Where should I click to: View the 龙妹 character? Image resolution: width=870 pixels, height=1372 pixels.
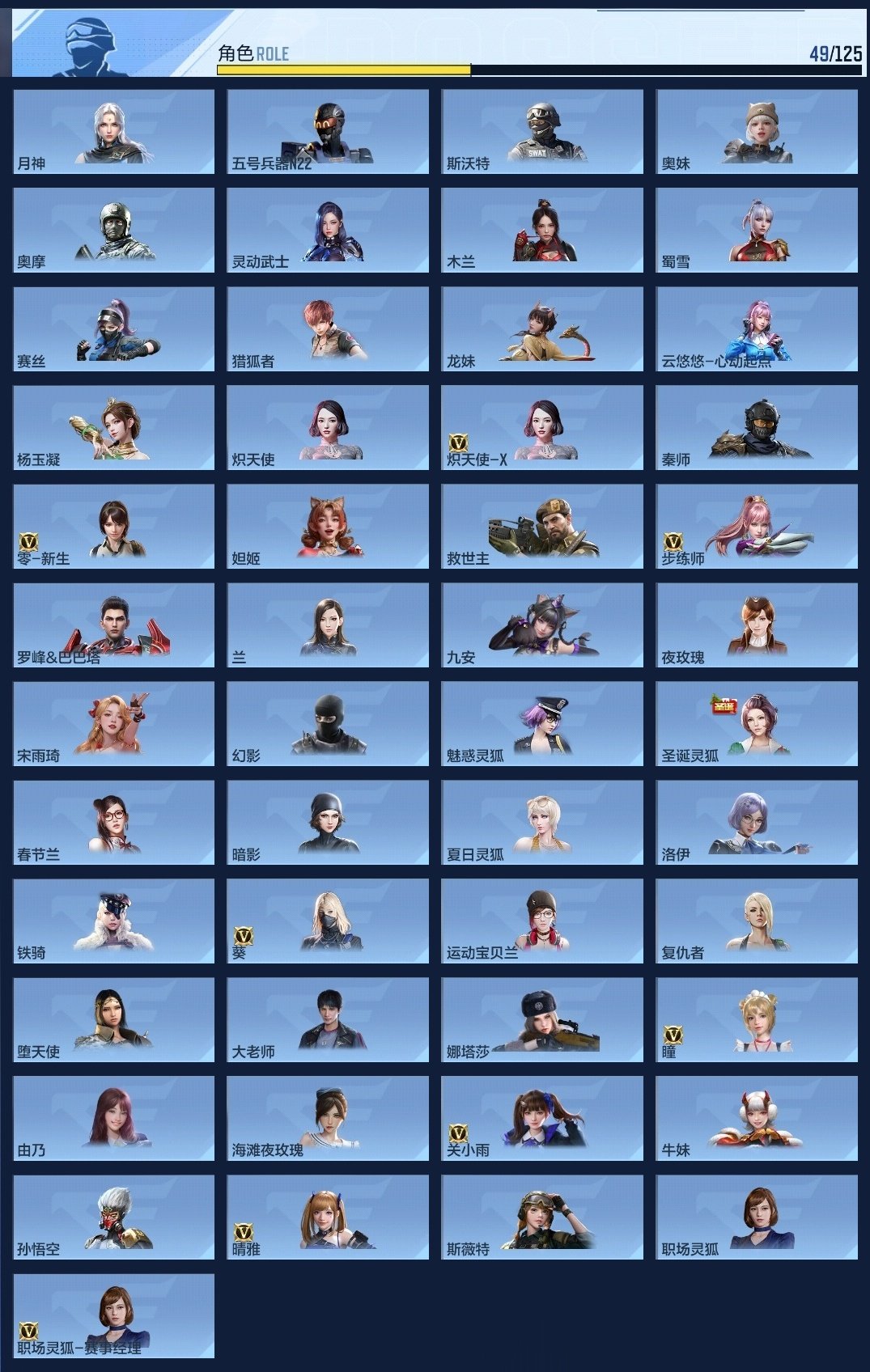click(x=542, y=328)
